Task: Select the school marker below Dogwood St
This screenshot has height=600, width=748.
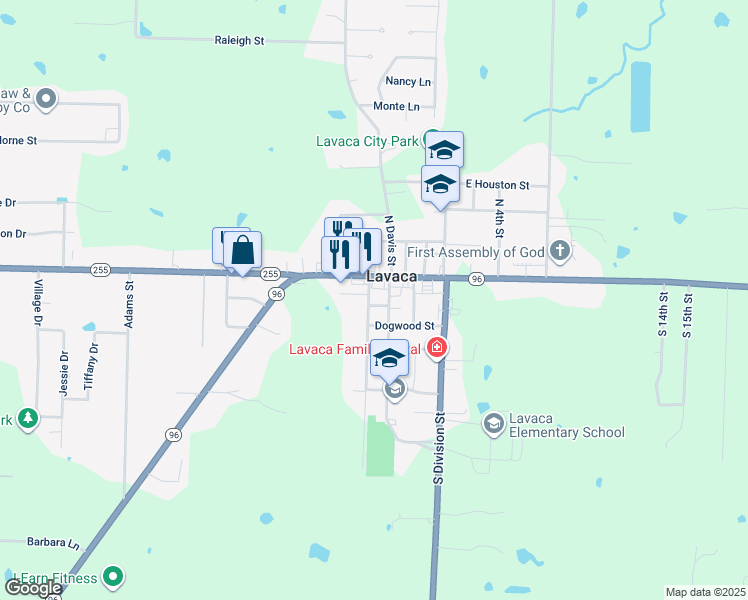Action: click(389, 359)
